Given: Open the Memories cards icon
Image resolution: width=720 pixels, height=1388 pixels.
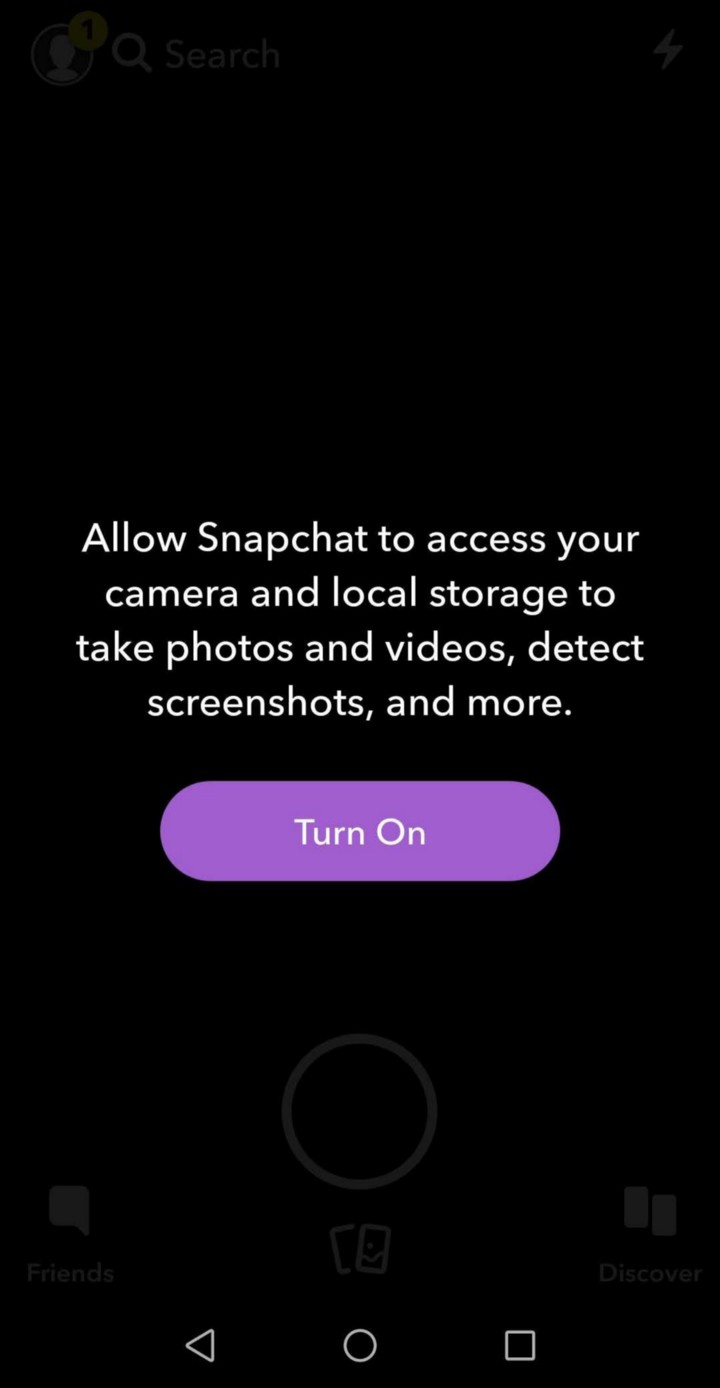Looking at the screenshot, I should coord(360,1249).
